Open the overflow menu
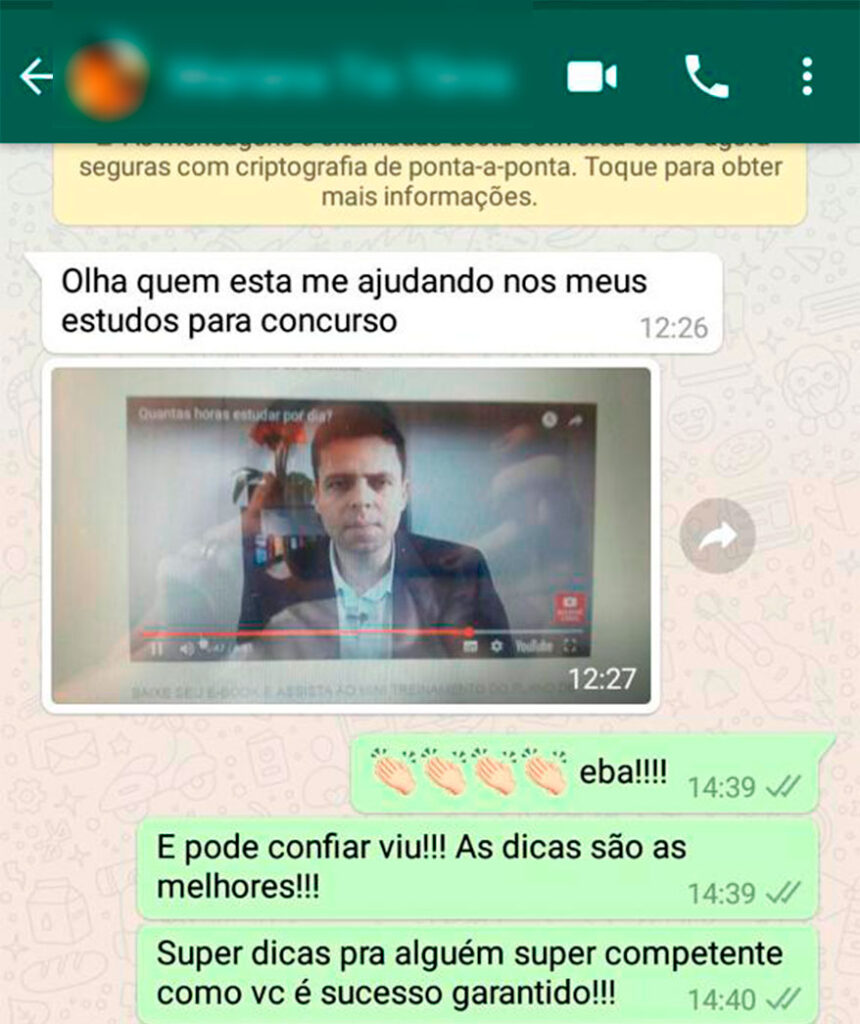The image size is (860, 1024). click(807, 77)
